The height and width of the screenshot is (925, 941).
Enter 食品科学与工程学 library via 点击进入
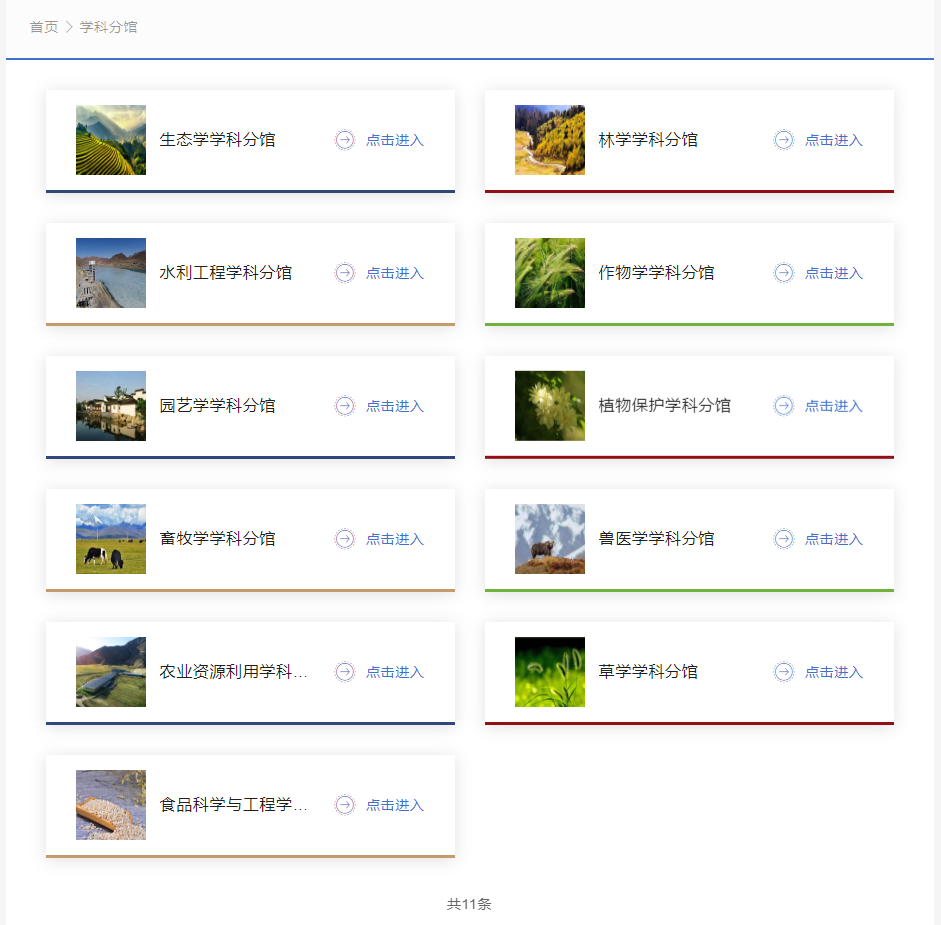pos(394,805)
